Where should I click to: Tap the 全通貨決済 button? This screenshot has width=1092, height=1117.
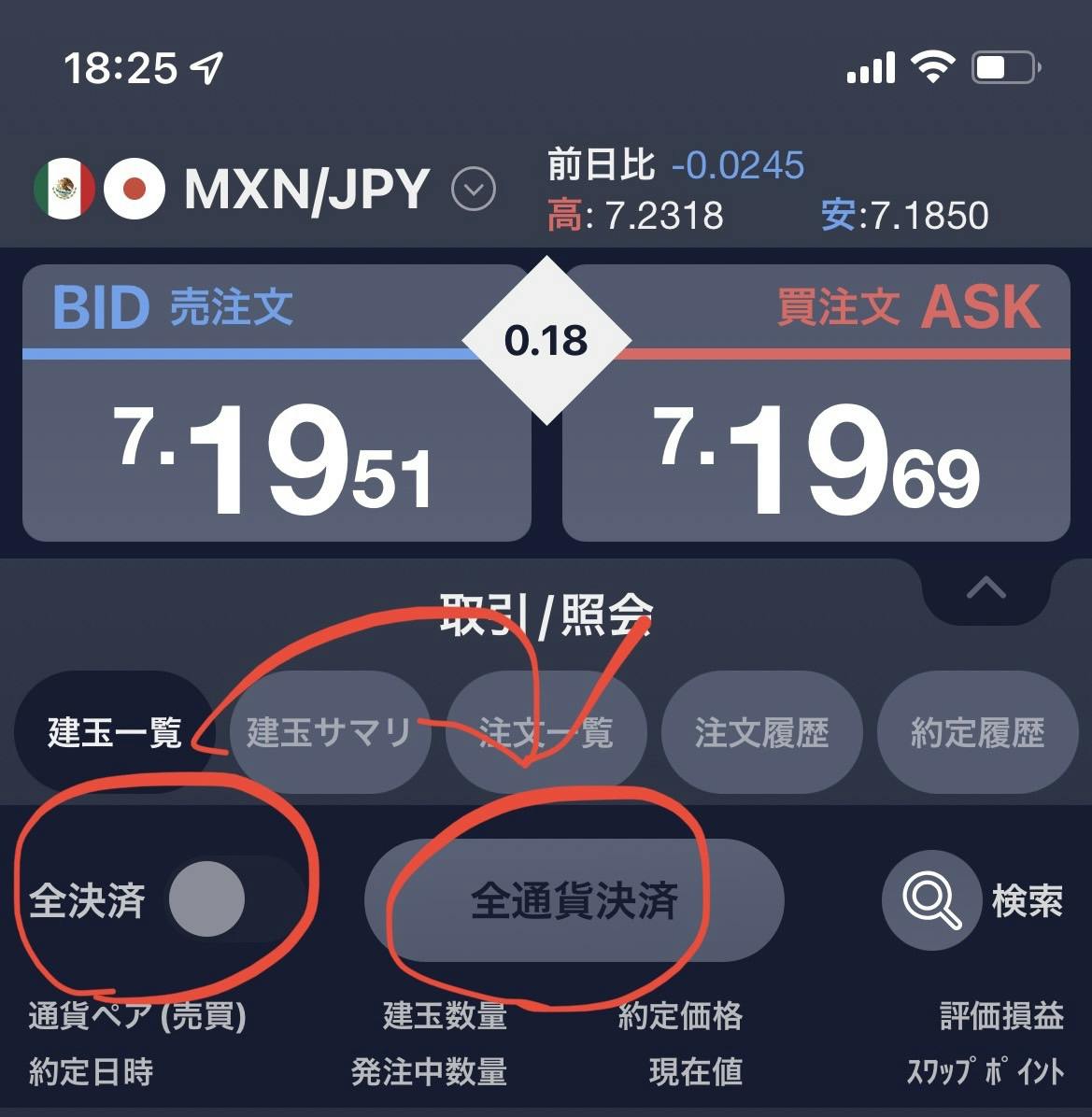[x=574, y=900]
